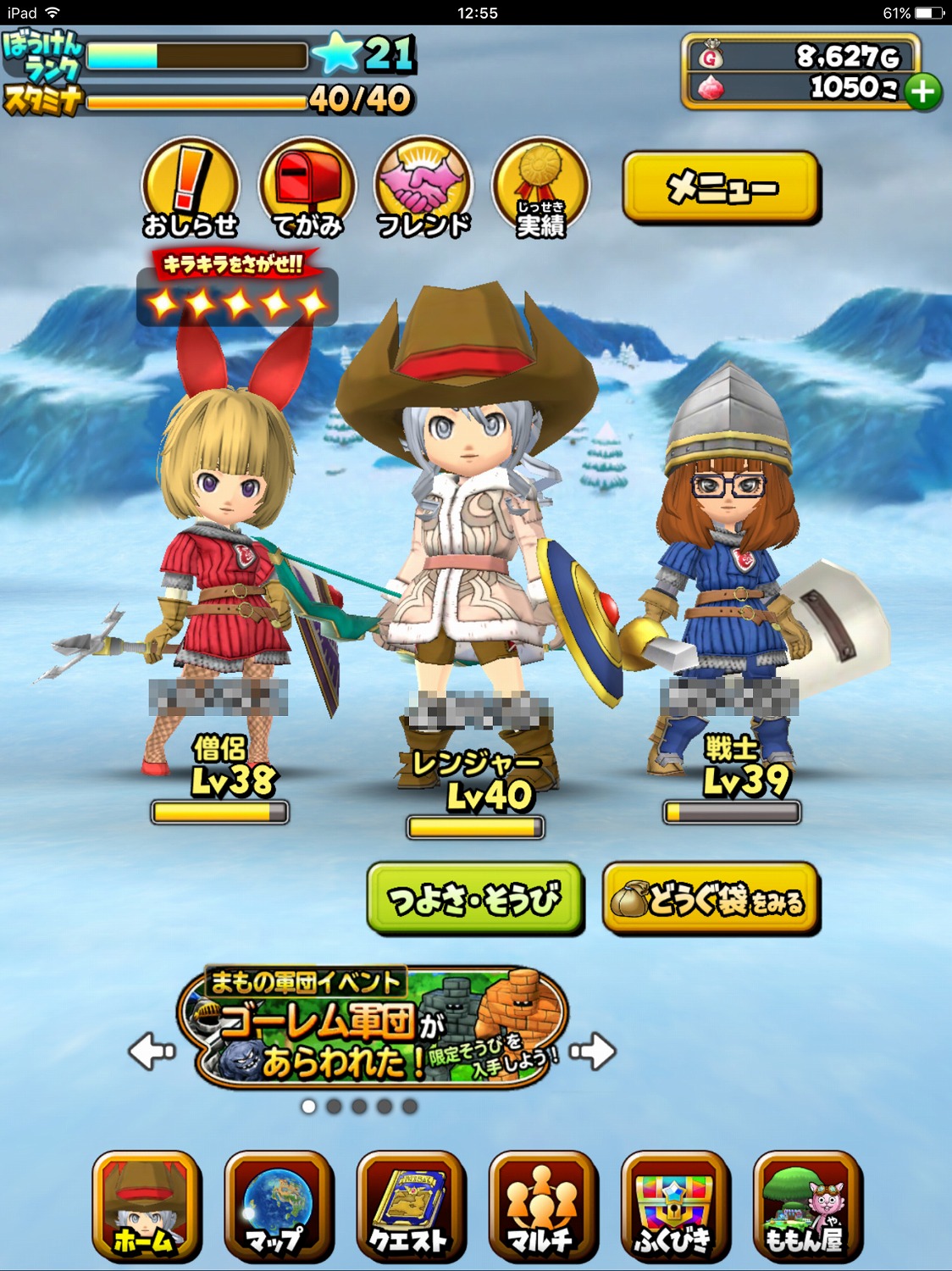This screenshot has height=1271, width=952.
Task: Select the 戦士 Lv39 character
Action: pyautogui.click(x=730, y=576)
